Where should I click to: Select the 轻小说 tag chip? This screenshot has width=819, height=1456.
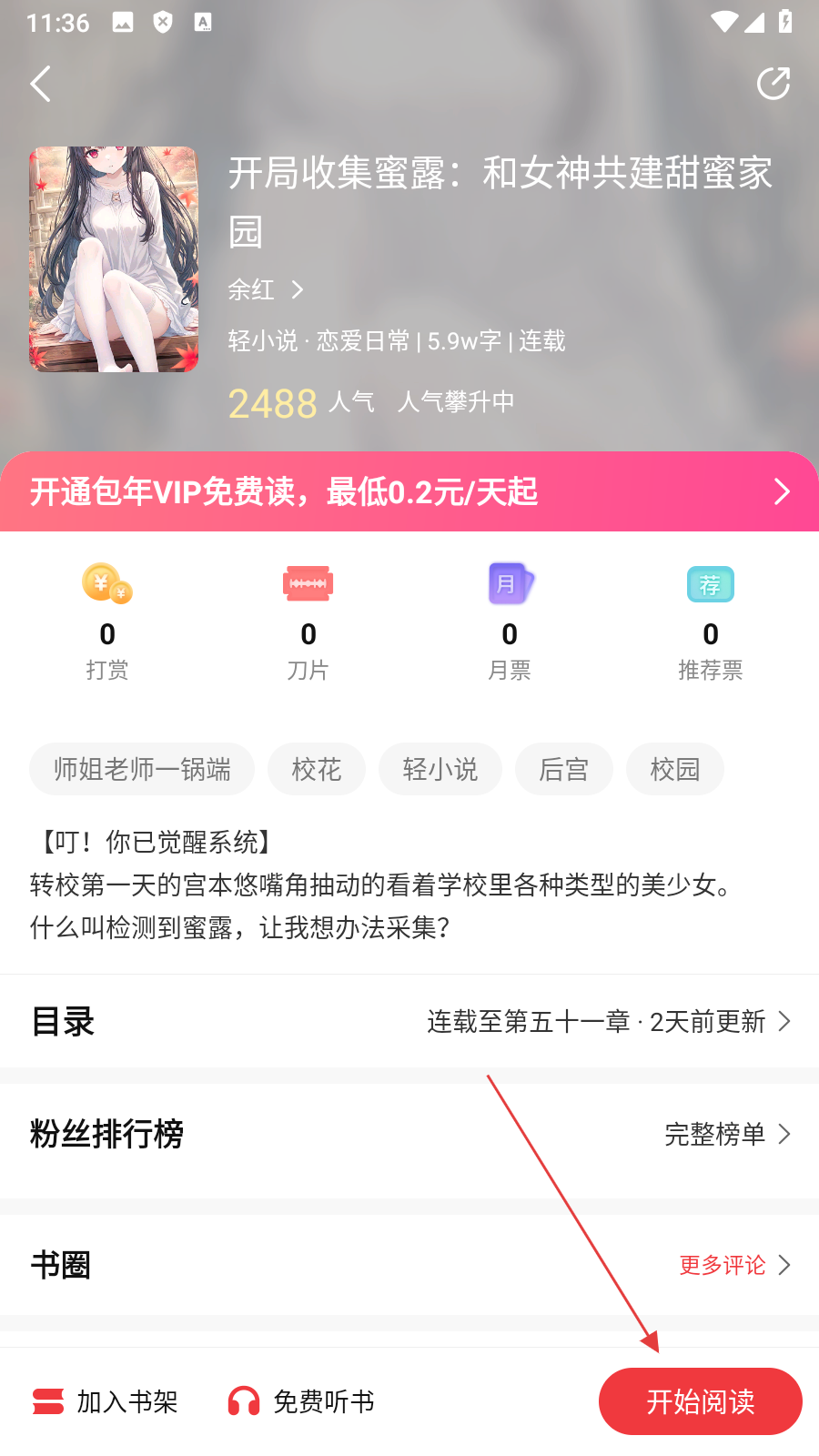click(x=440, y=769)
